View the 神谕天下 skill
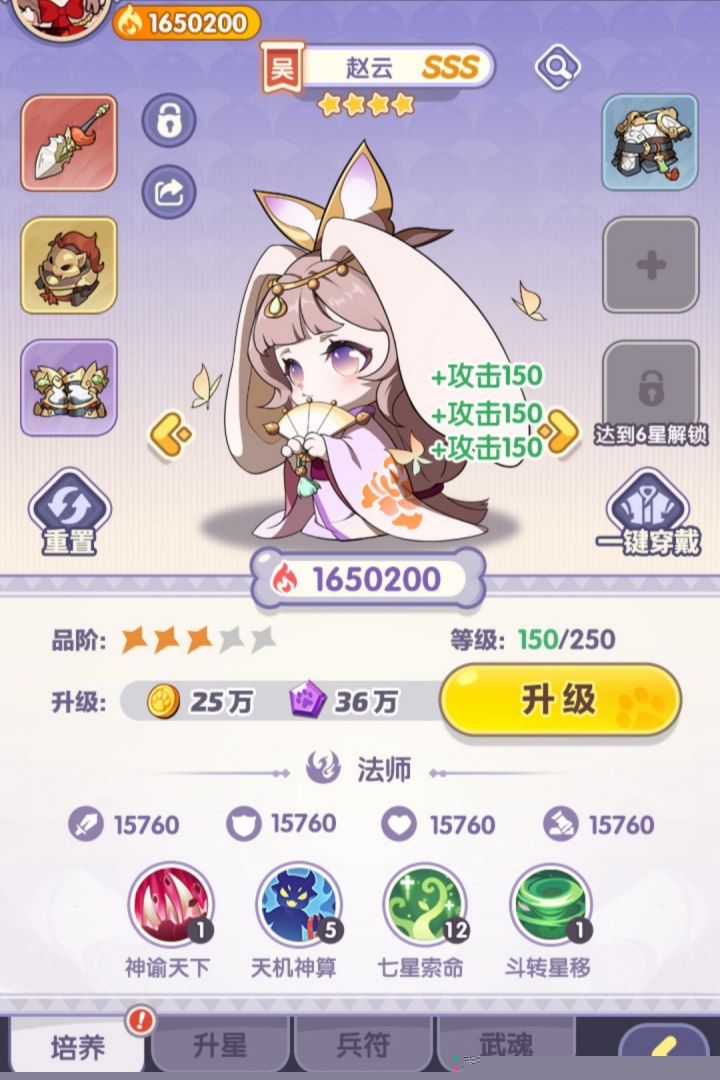The height and width of the screenshot is (1080, 720). tap(170, 906)
